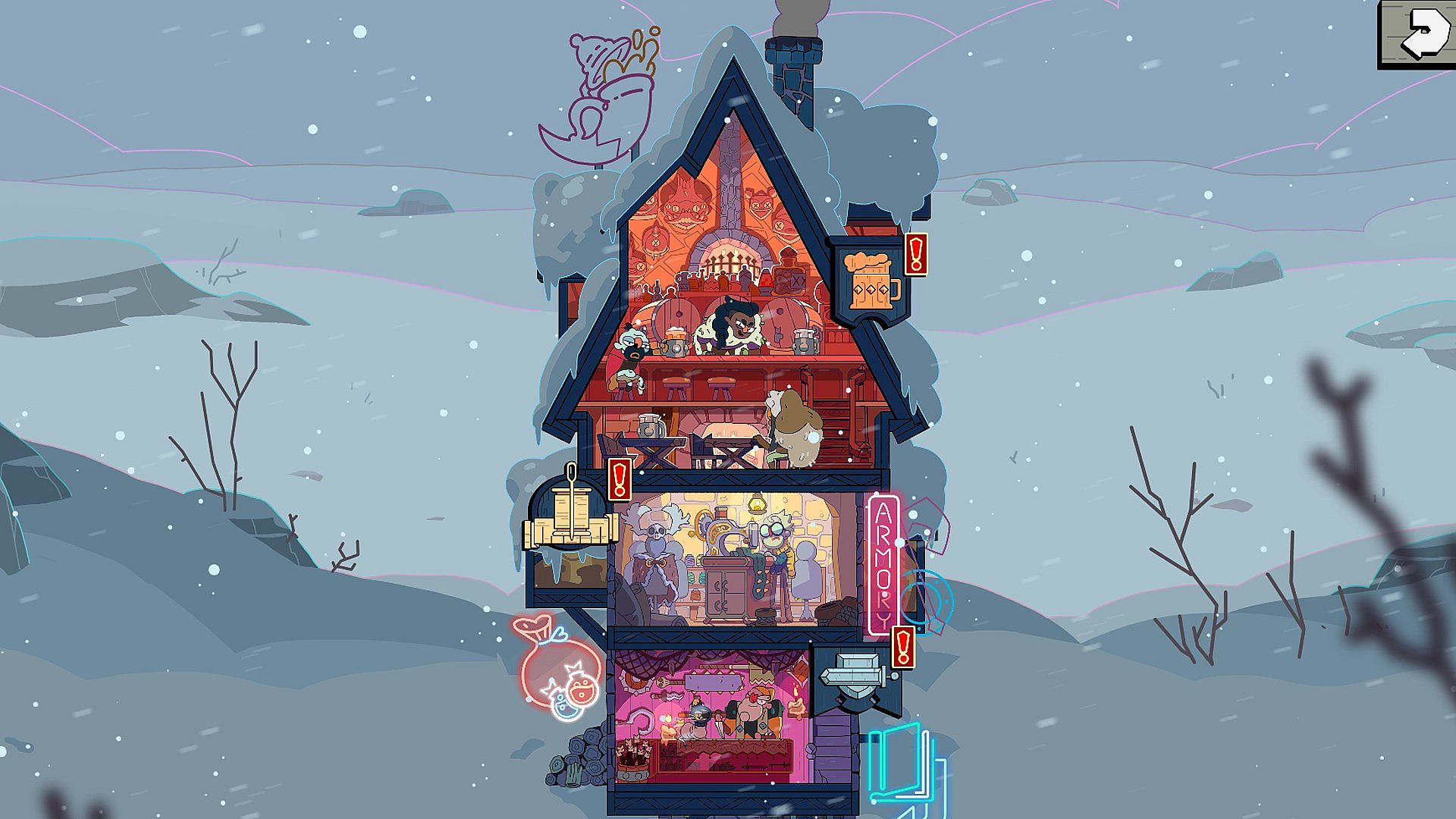Tap the back arrow button

click(x=1417, y=34)
